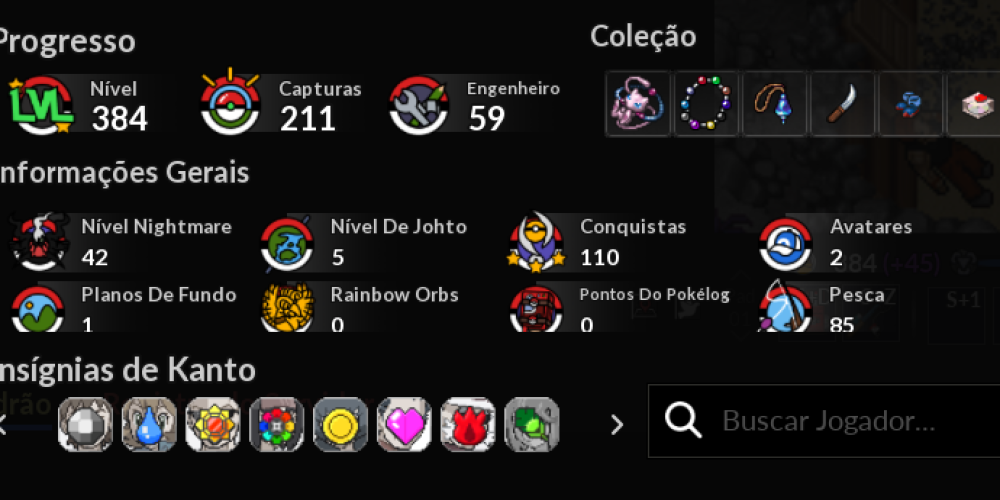Open the knife item in Coleção
This screenshot has height=500, width=1000.
coord(842,104)
